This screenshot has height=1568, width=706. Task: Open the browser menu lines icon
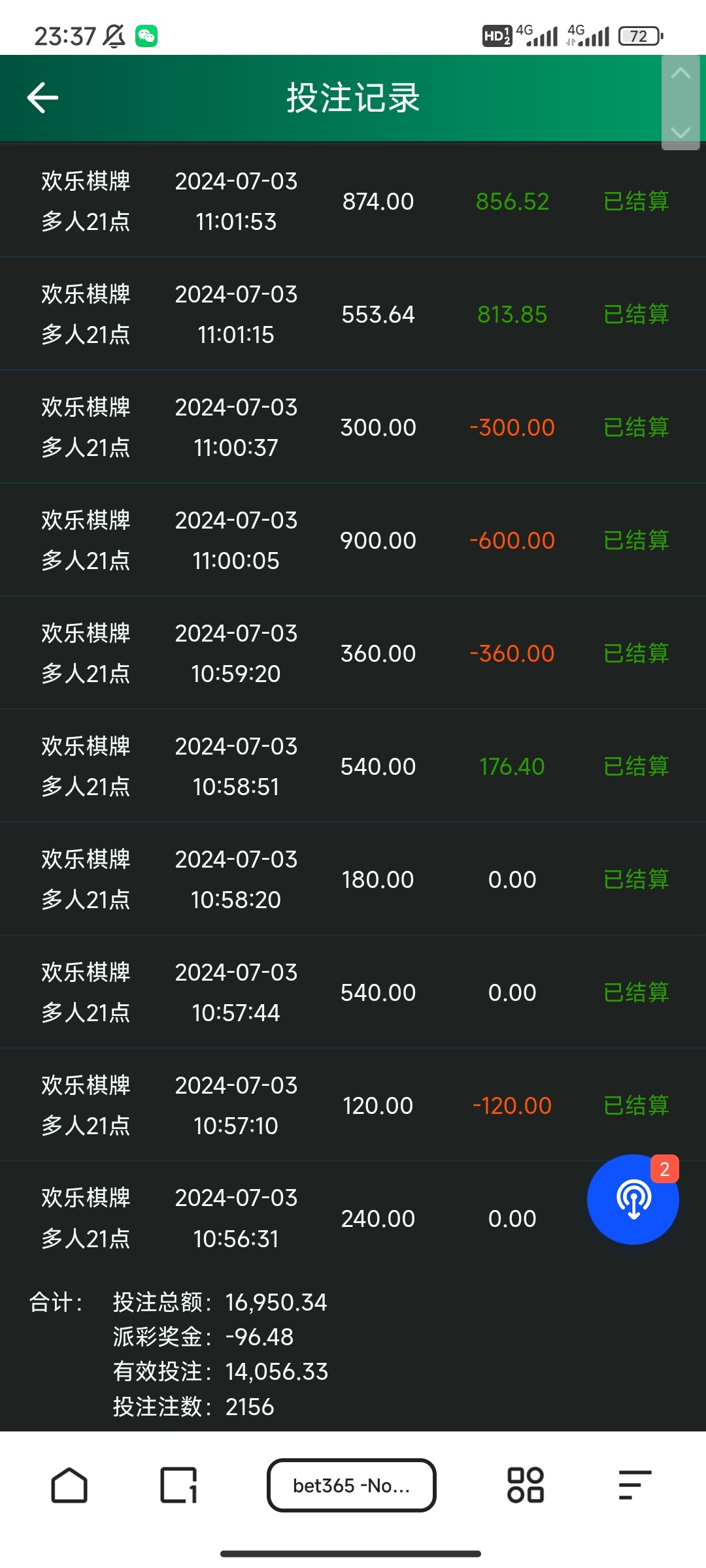tap(634, 1486)
